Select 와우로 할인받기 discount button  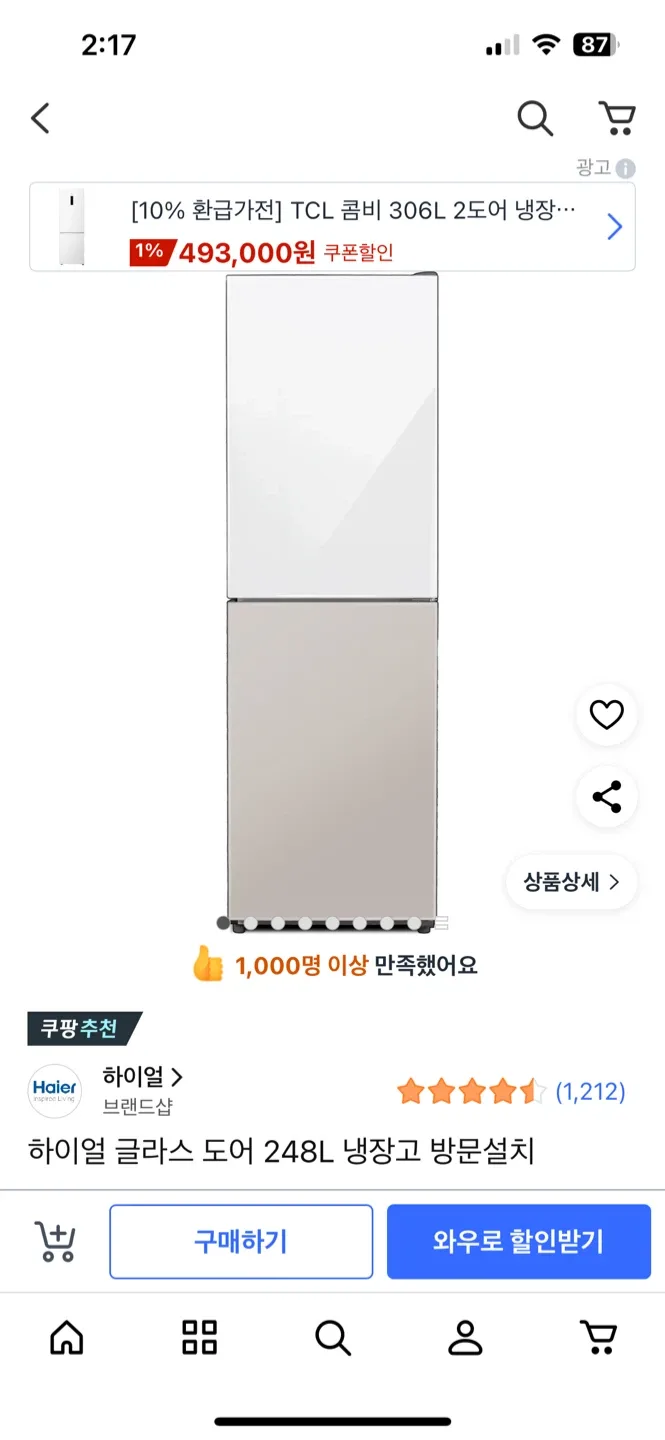click(518, 1241)
